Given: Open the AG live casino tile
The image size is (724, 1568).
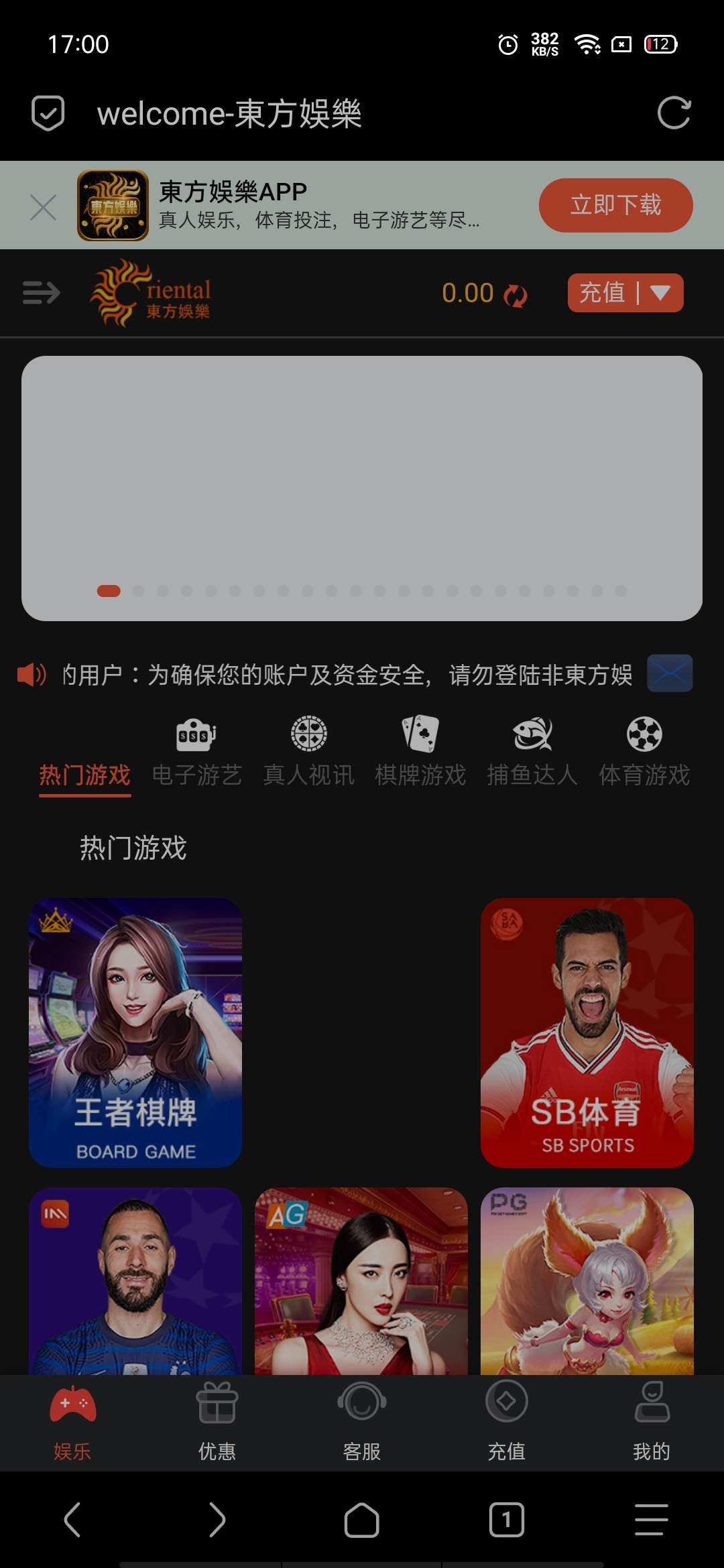Looking at the screenshot, I should point(361,1280).
